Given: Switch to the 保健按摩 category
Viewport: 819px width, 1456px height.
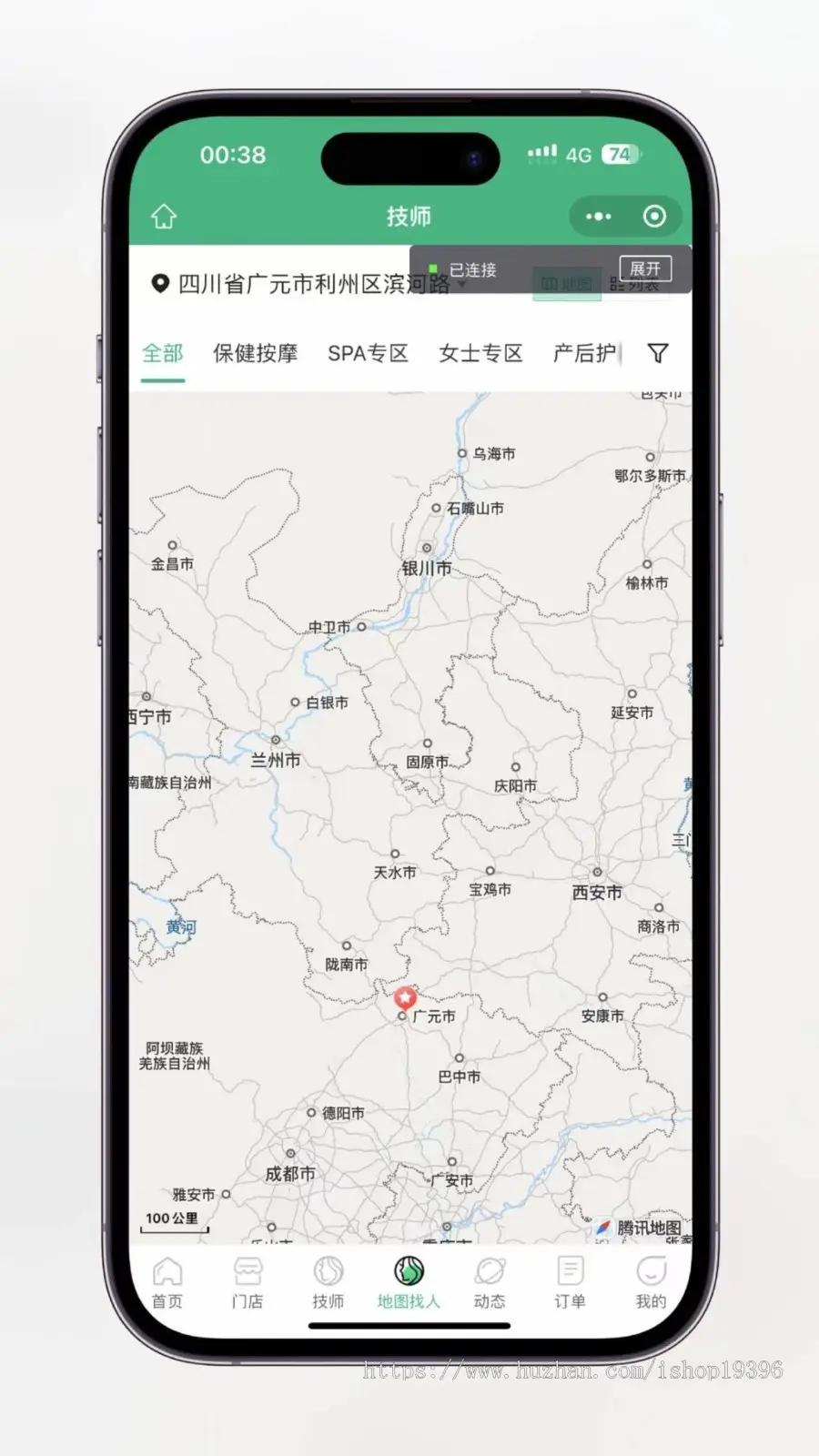Looking at the screenshot, I should [x=255, y=353].
